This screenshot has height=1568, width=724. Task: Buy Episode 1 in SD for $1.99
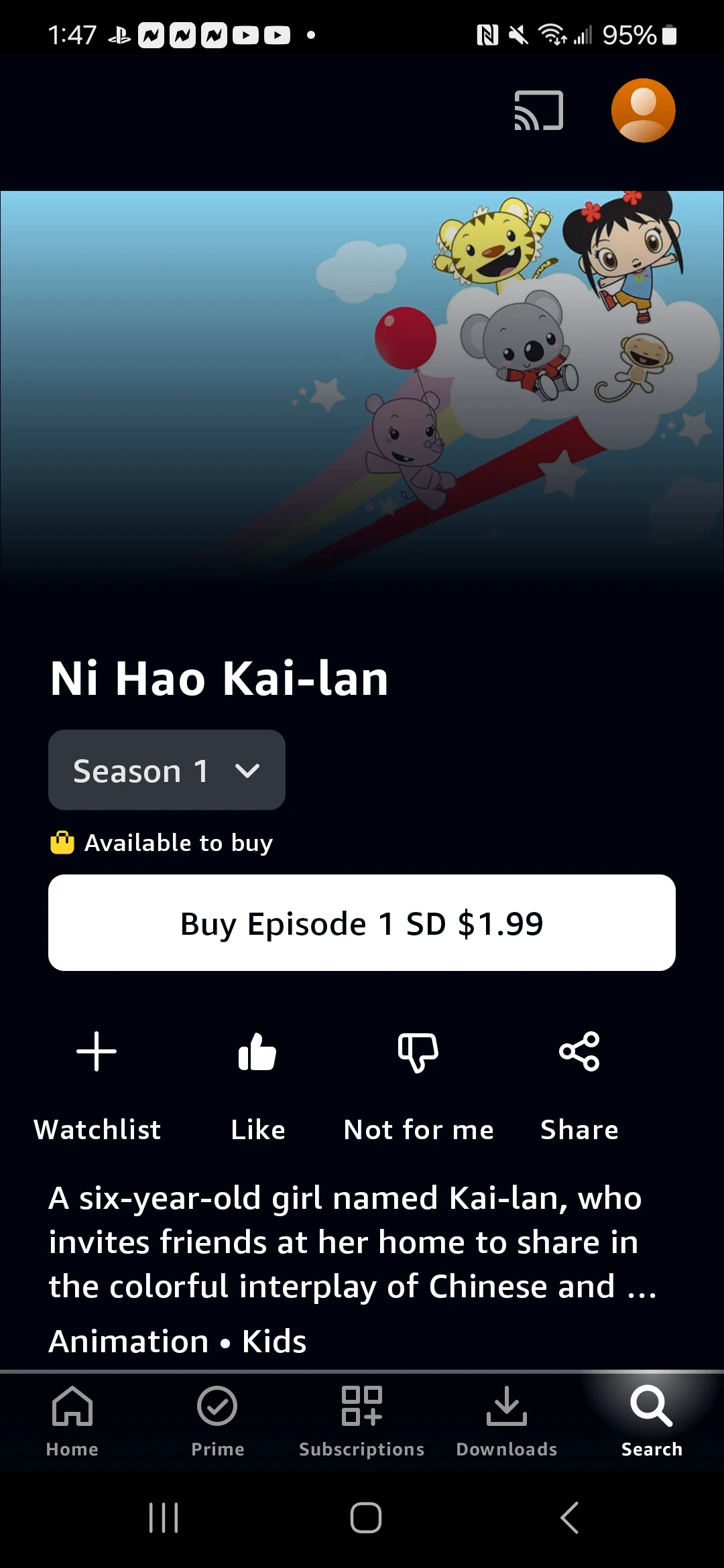pyautogui.click(x=361, y=922)
